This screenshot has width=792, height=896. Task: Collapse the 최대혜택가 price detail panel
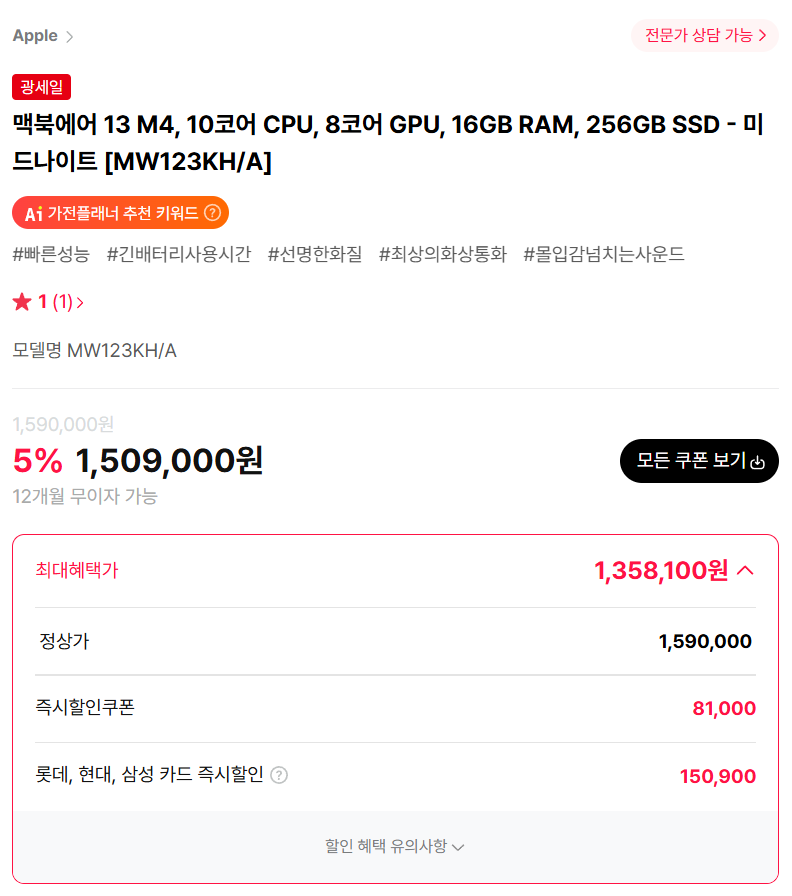pos(744,570)
